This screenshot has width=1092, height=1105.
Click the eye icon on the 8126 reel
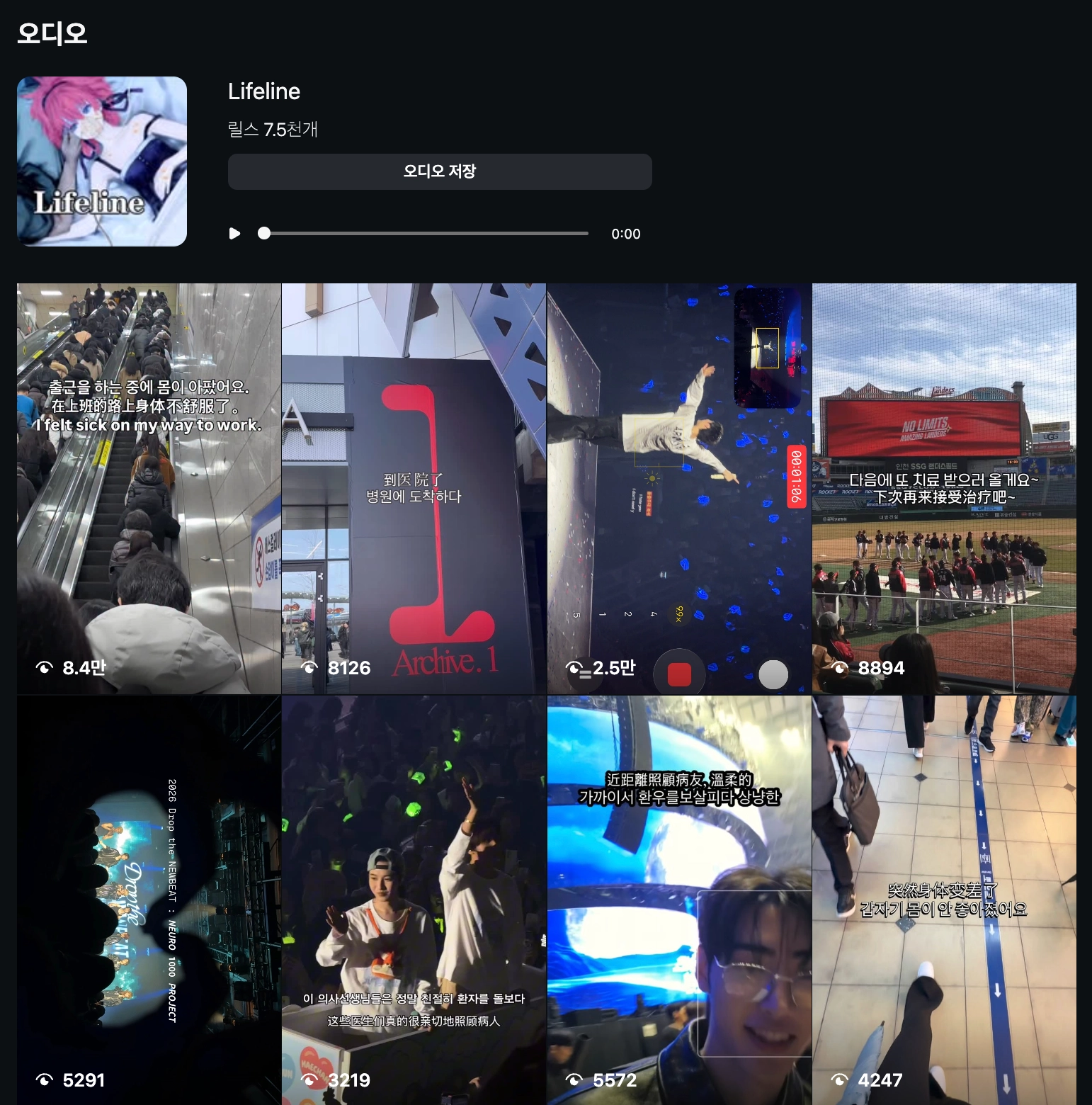(310, 667)
